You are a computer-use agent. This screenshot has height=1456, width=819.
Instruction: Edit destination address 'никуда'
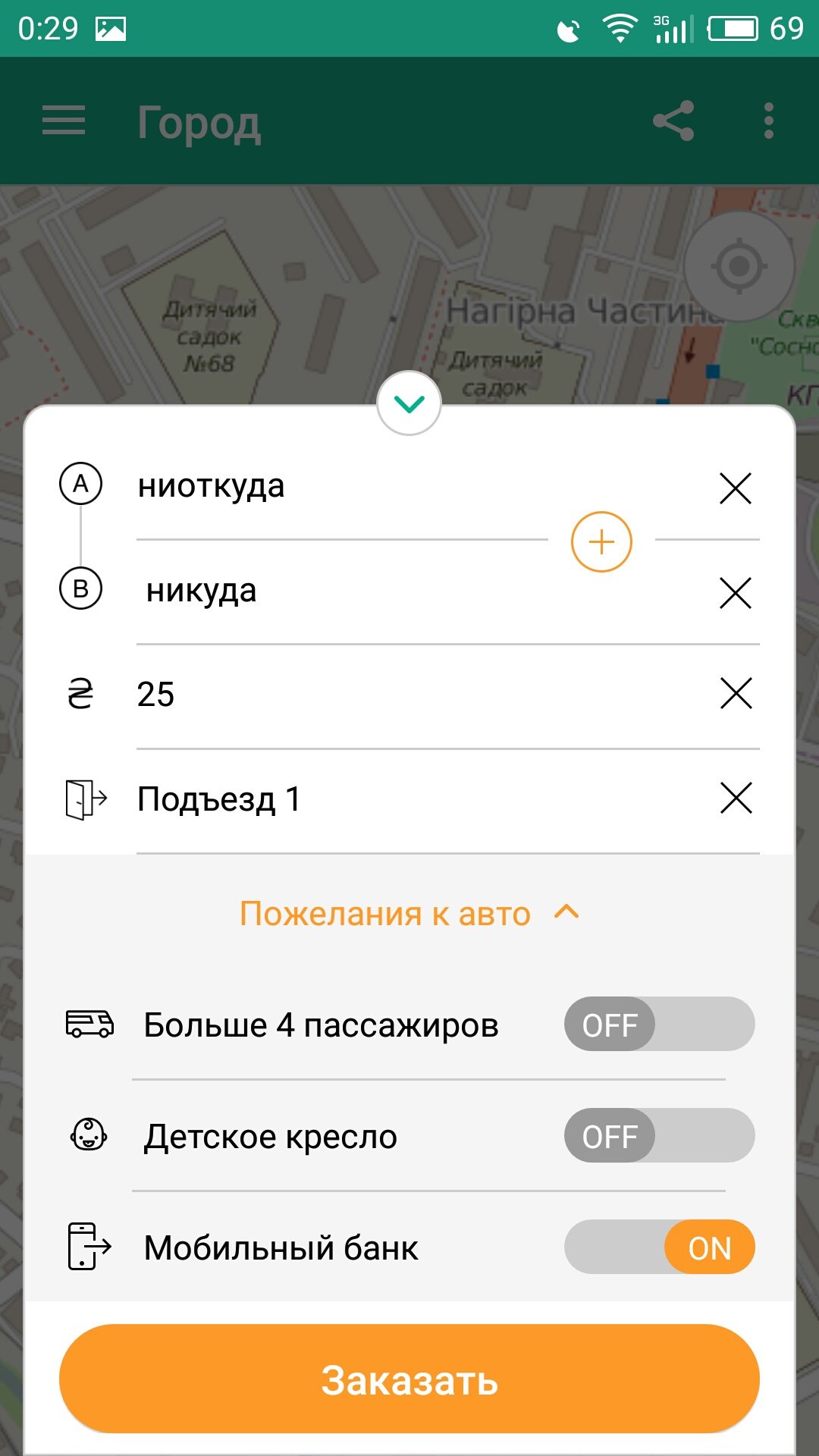pos(334,591)
